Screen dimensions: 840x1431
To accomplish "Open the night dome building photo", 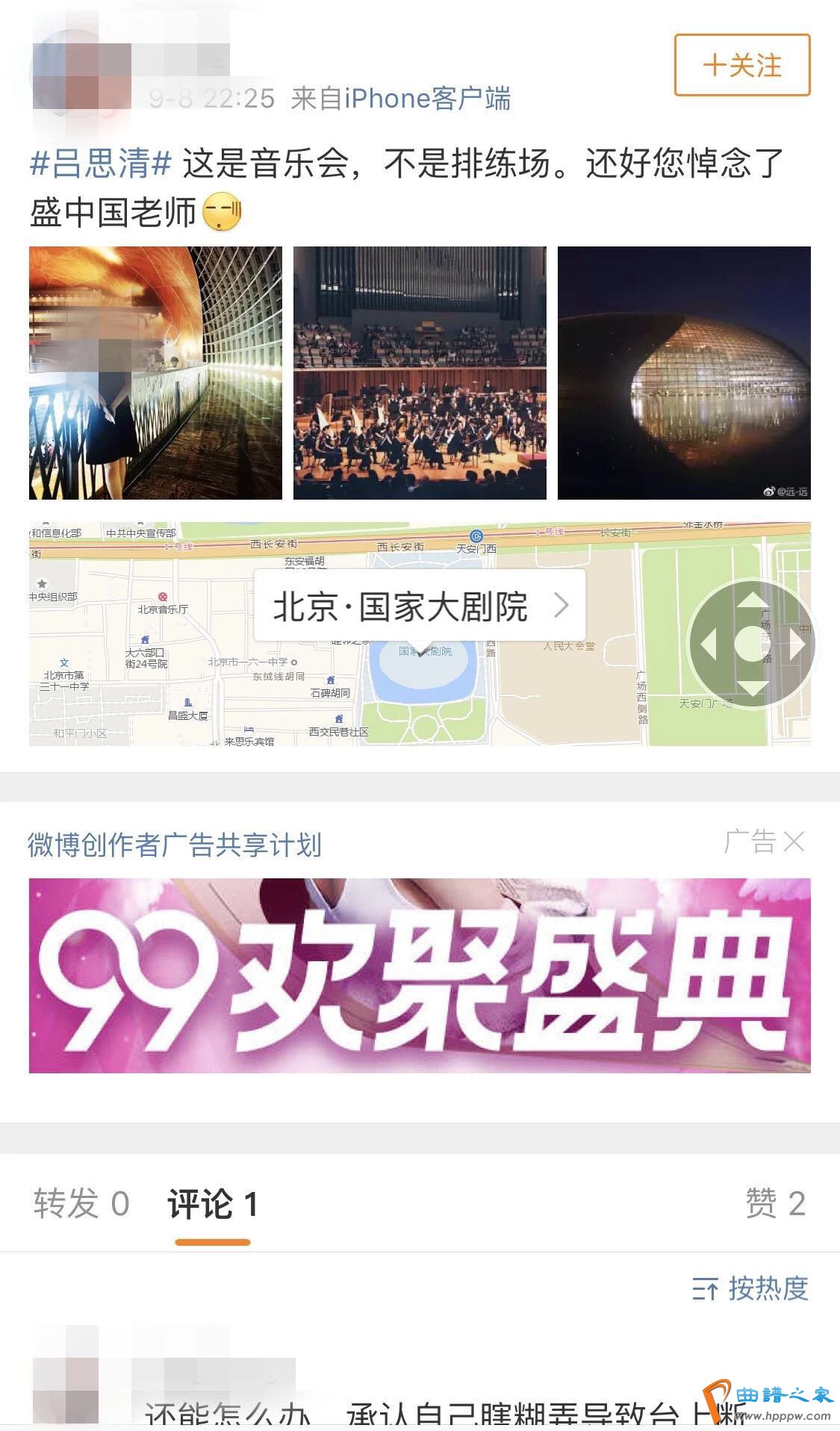I will click(x=683, y=373).
